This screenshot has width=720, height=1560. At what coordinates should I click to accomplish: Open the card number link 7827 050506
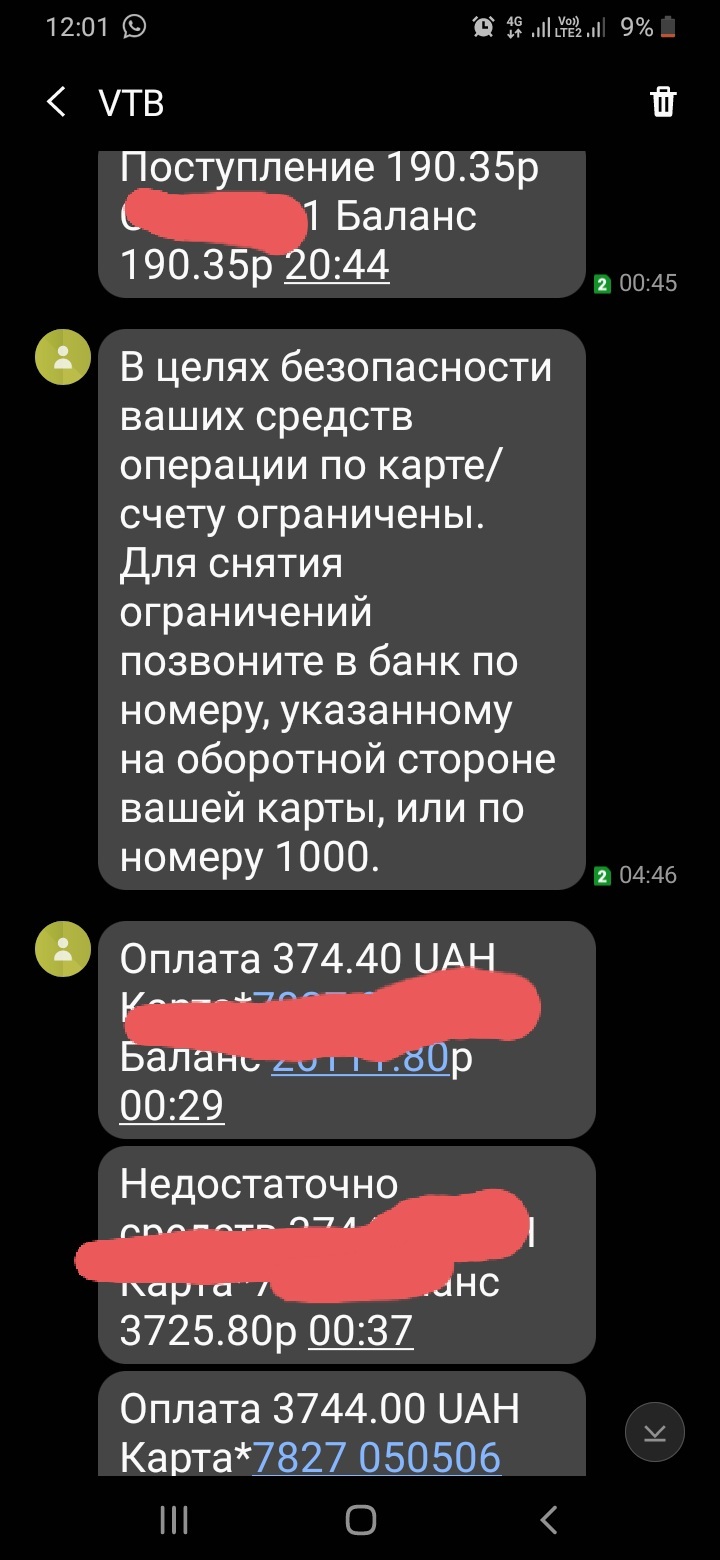tap(377, 1457)
